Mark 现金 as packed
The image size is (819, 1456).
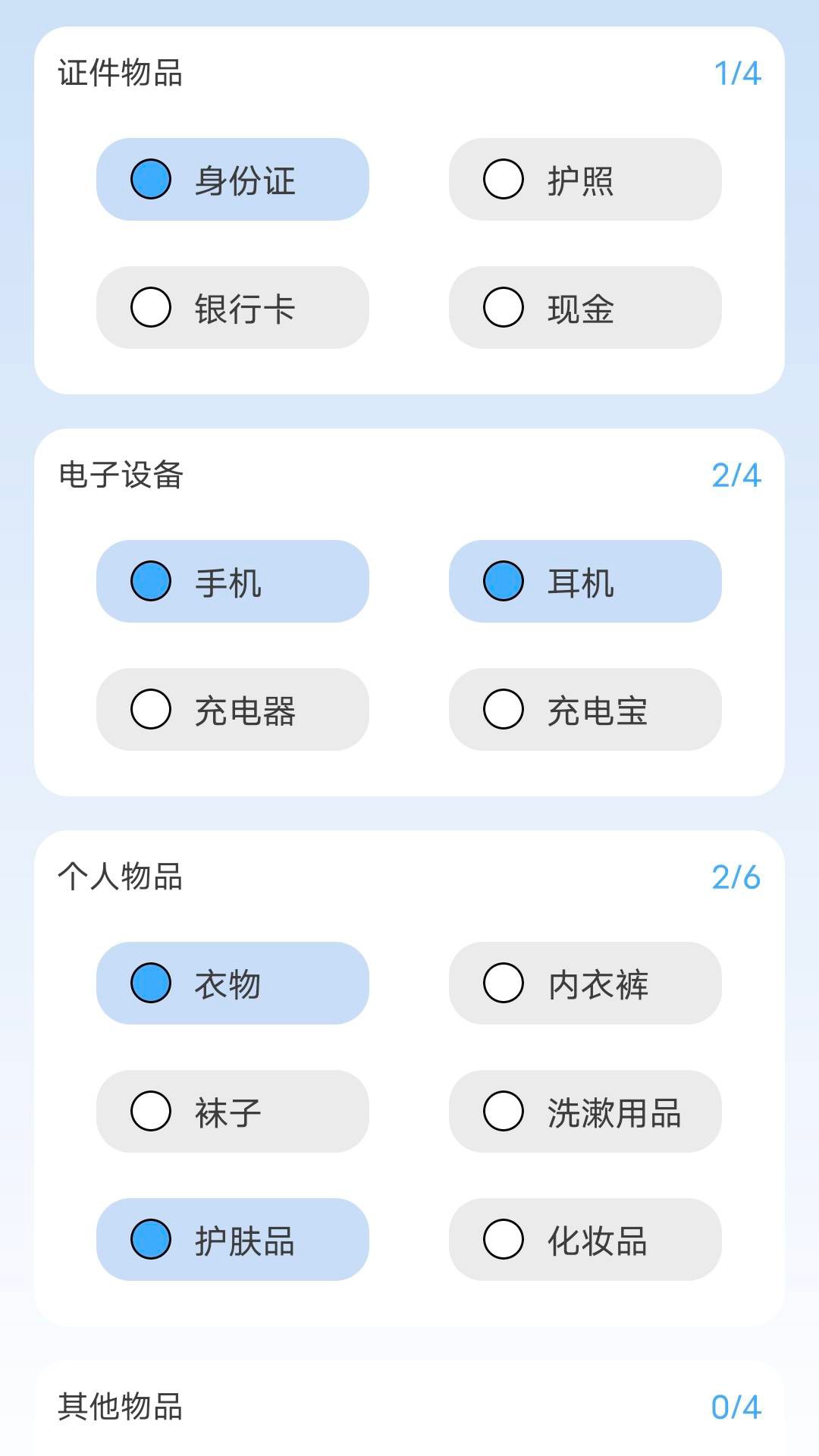(585, 308)
